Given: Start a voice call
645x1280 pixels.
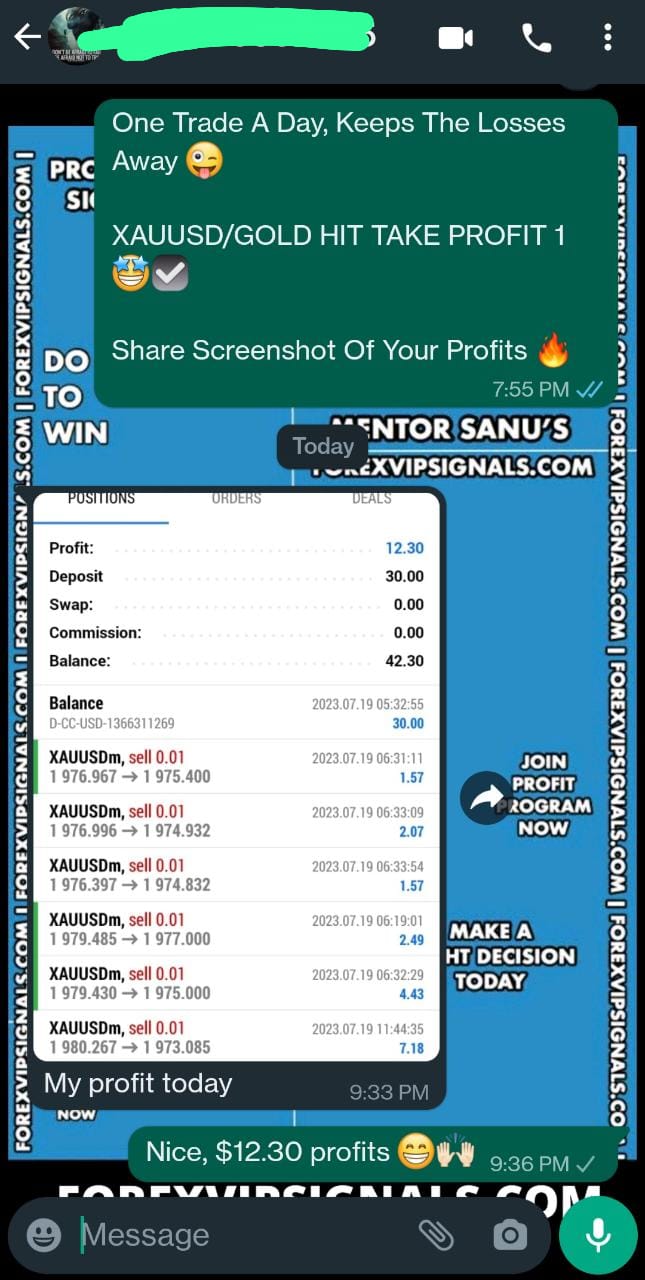Looking at the screenshot, I should coord(536,39).
